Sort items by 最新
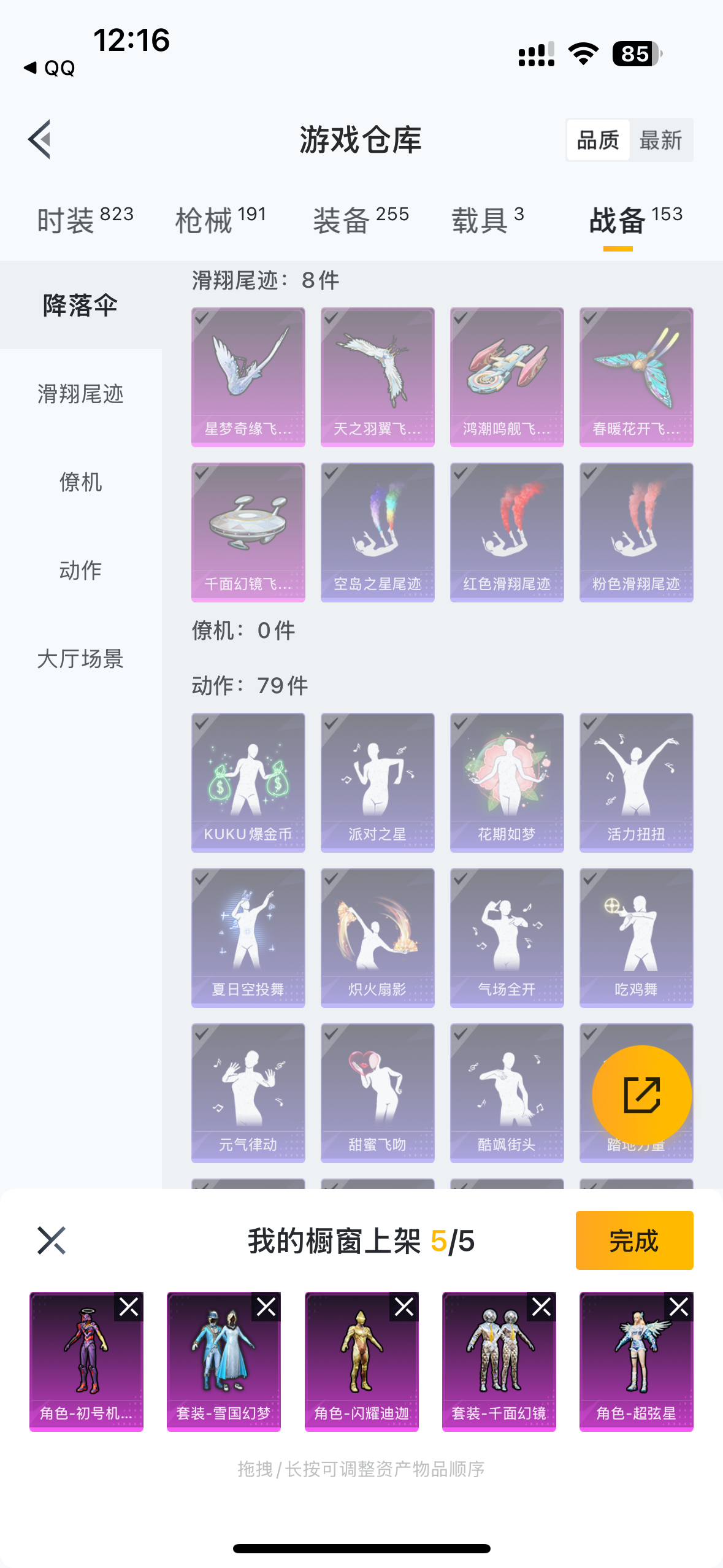723x1568 pixels. (x=660, y=140)
